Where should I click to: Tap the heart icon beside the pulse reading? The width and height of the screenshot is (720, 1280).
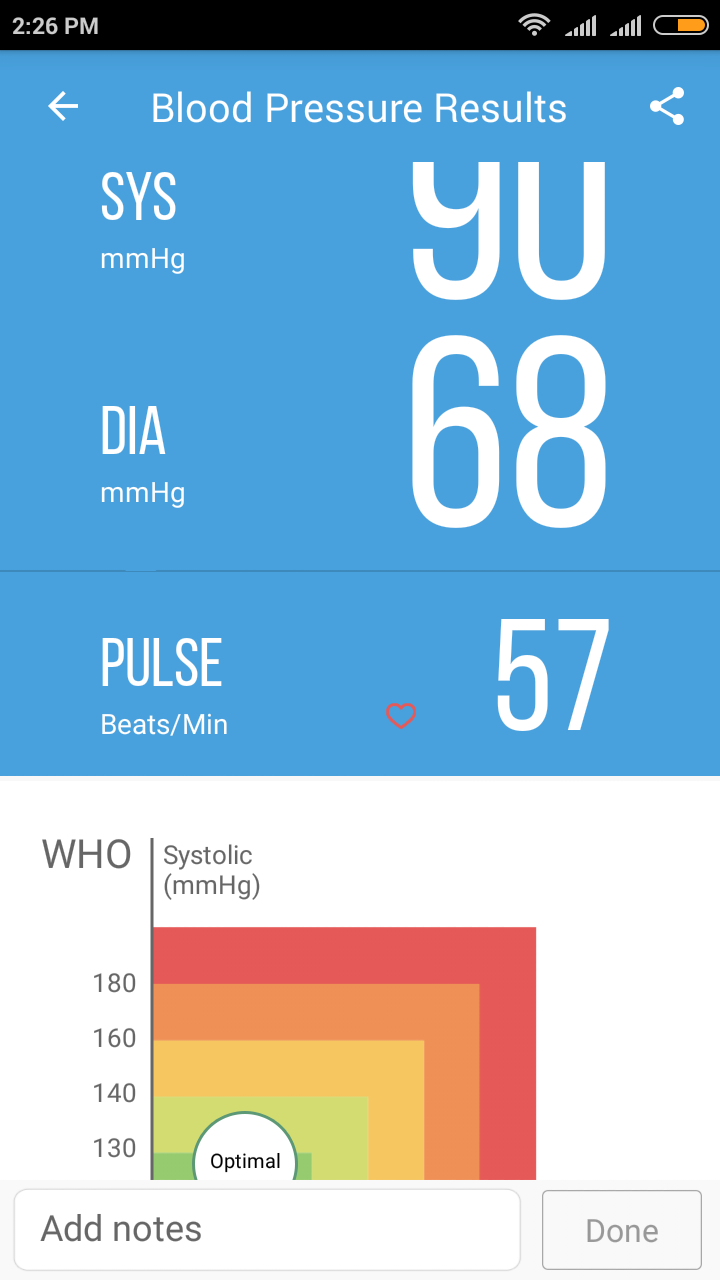pyautogui.click(x=401, y=716)
